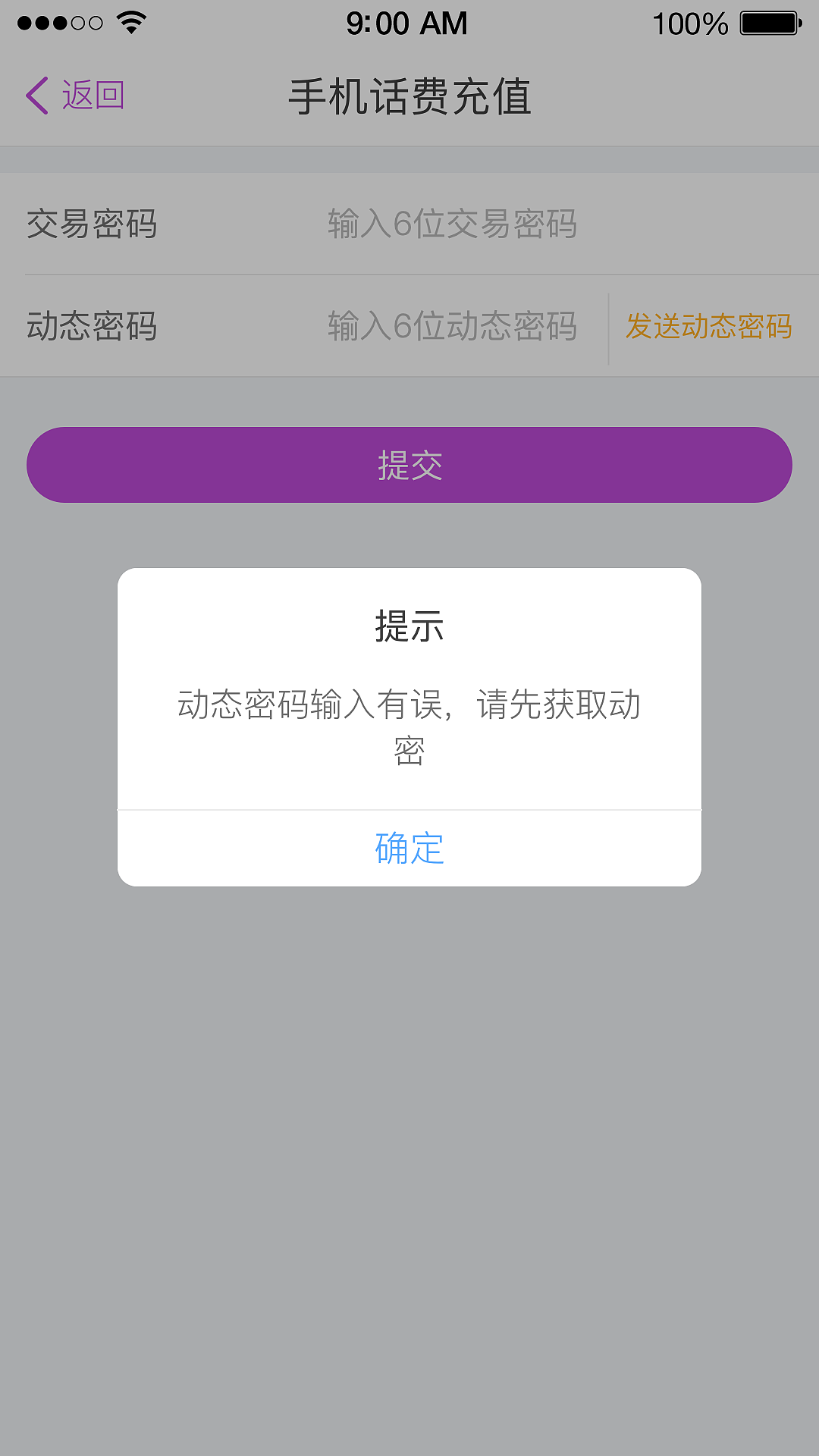Click the 动态密码 field label
The height and width of the screenshot is (1456, 819).
(x=91, y=326)
